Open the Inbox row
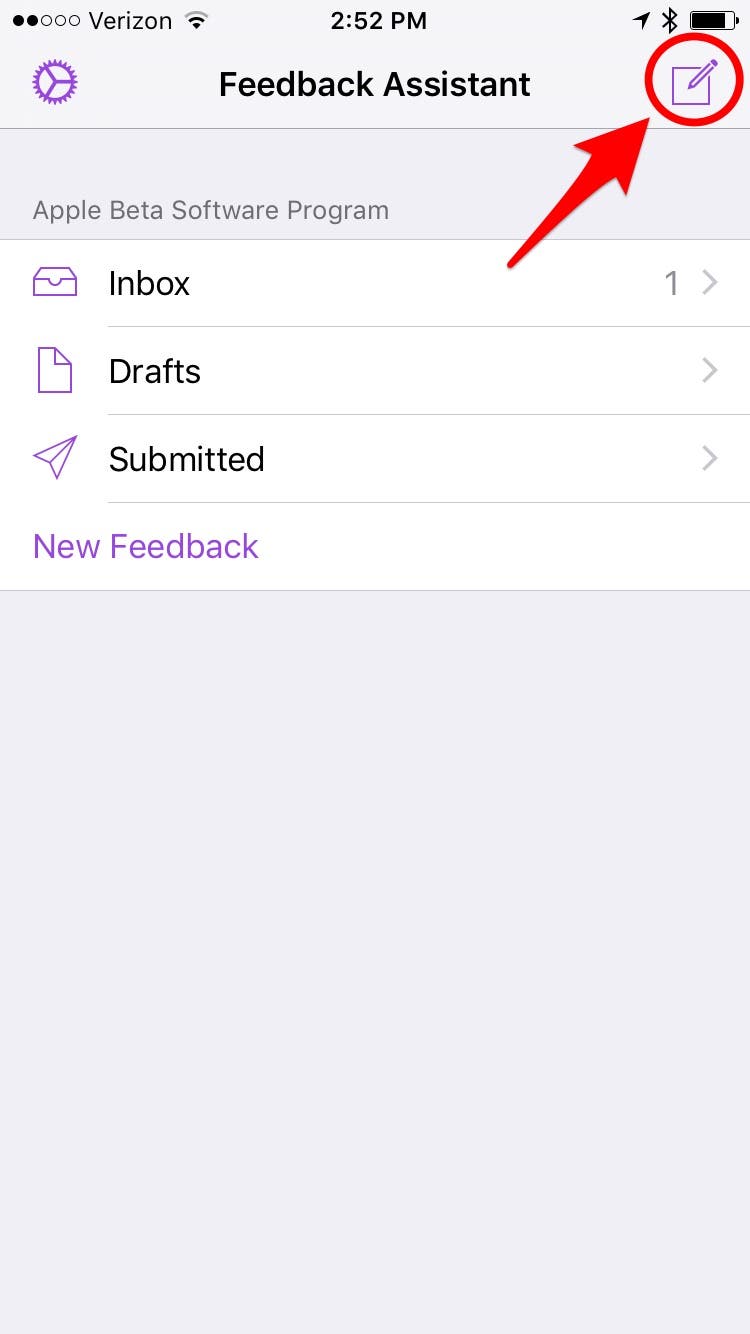This screenshot has height=1334, width=750. click(375, 283)
